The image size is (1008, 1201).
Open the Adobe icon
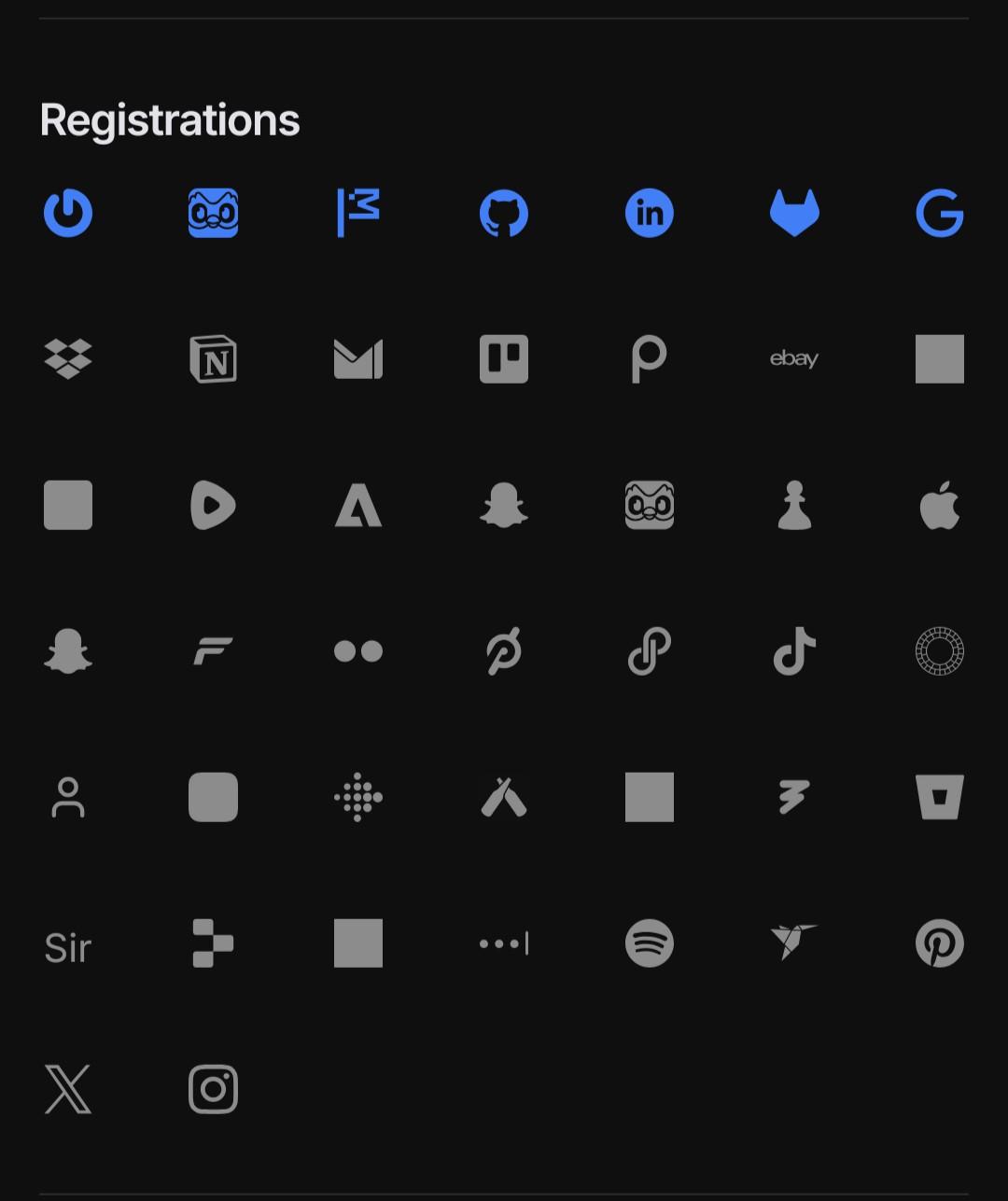(x=358, y=506)
